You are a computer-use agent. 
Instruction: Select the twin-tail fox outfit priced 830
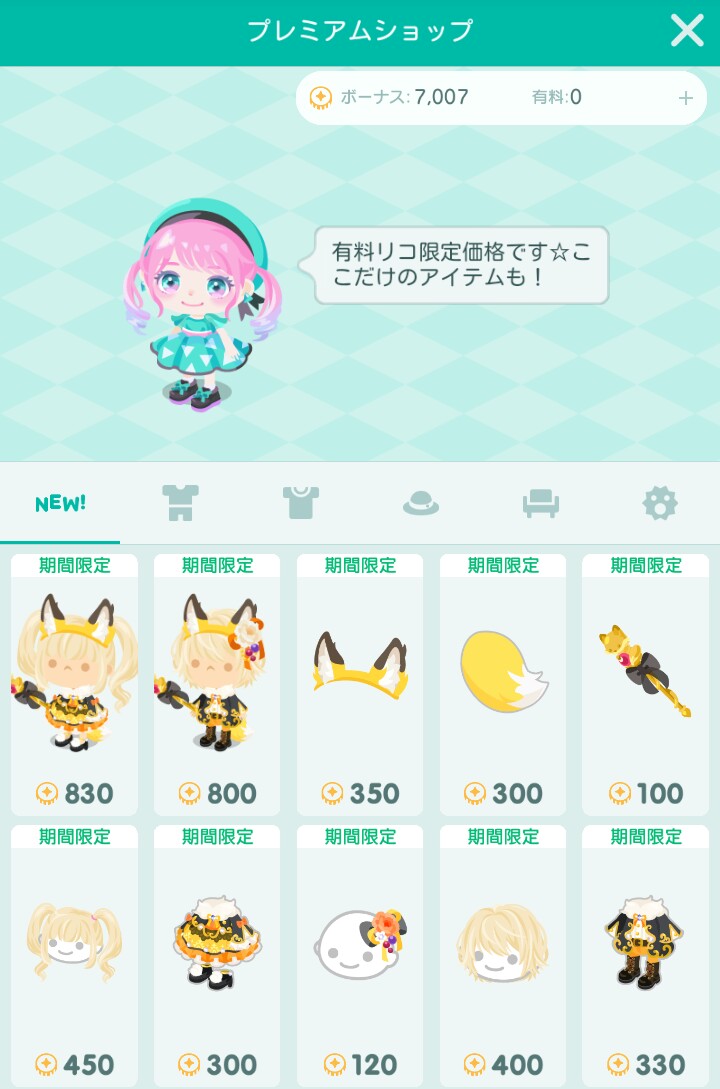(x=74, y=685)
